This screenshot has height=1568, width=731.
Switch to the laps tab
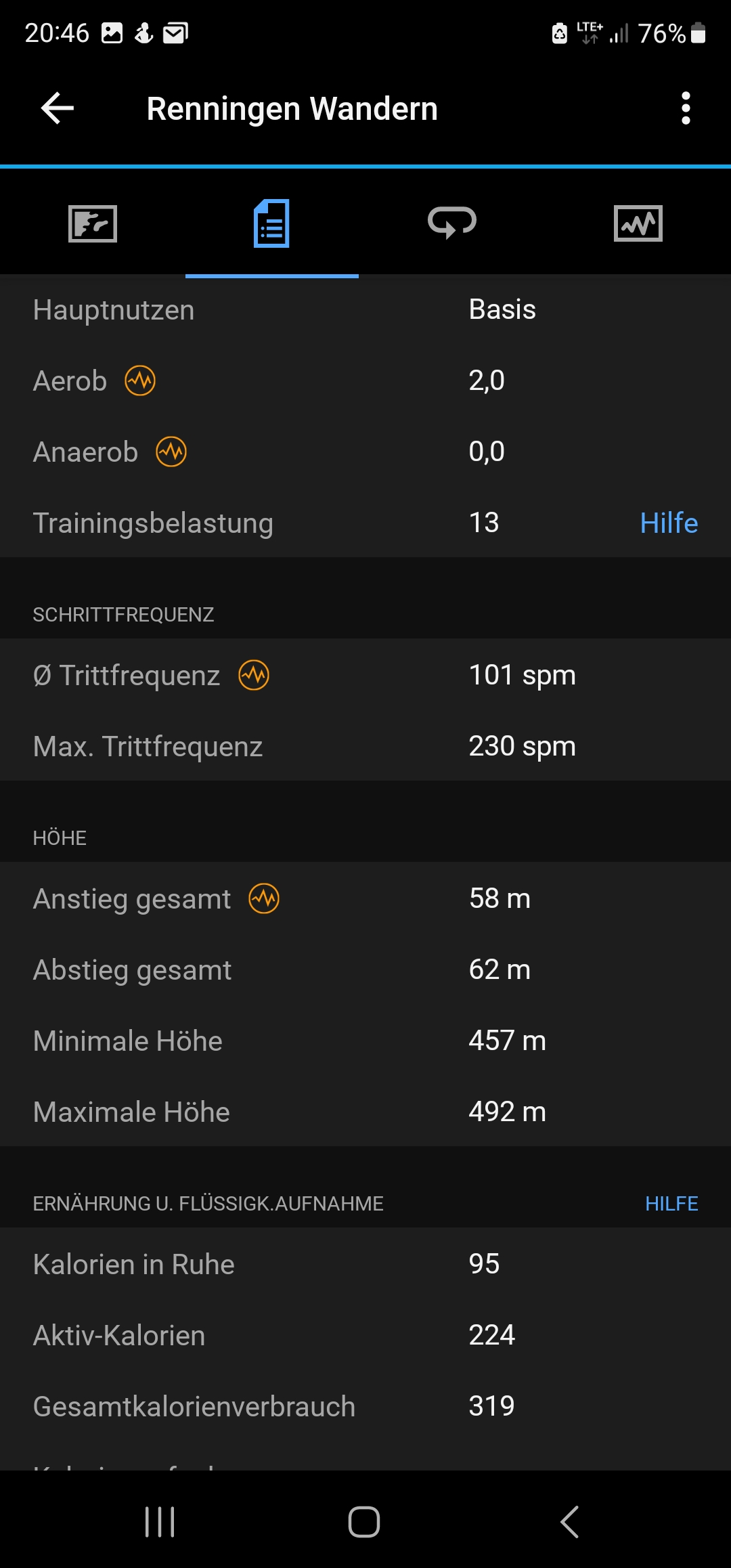(452, 222)
